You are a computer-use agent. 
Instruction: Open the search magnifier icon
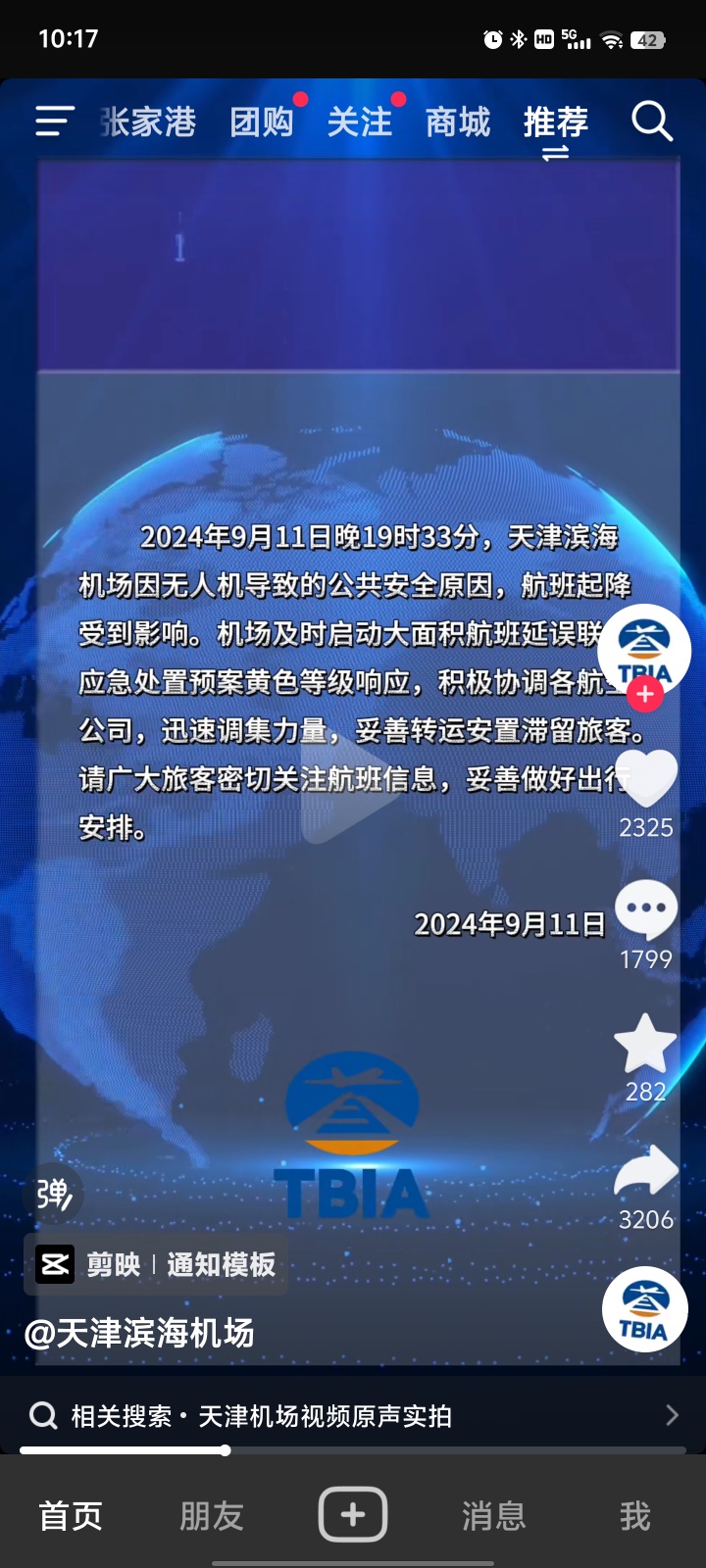tap(652, 122)
